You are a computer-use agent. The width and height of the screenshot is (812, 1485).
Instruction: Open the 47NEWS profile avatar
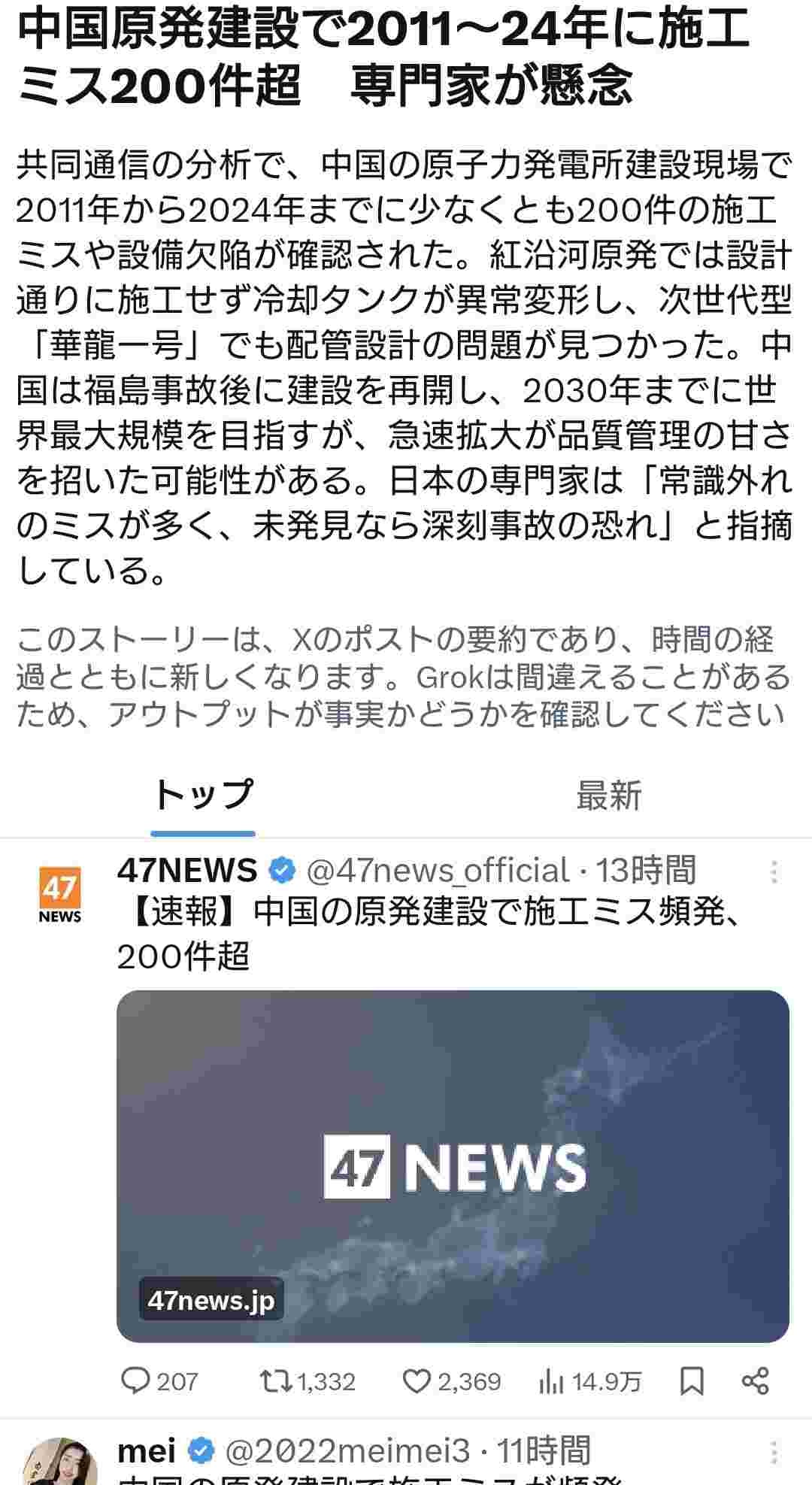coord(60,894)
